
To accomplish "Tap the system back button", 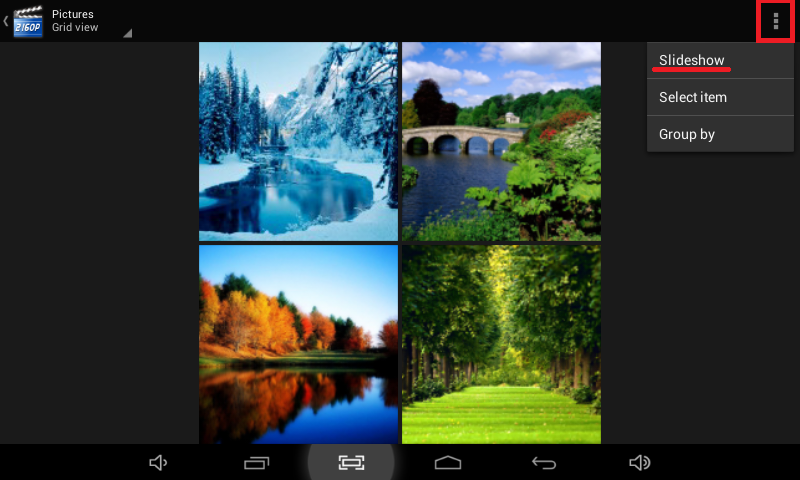I will click(x=543, y=462).
